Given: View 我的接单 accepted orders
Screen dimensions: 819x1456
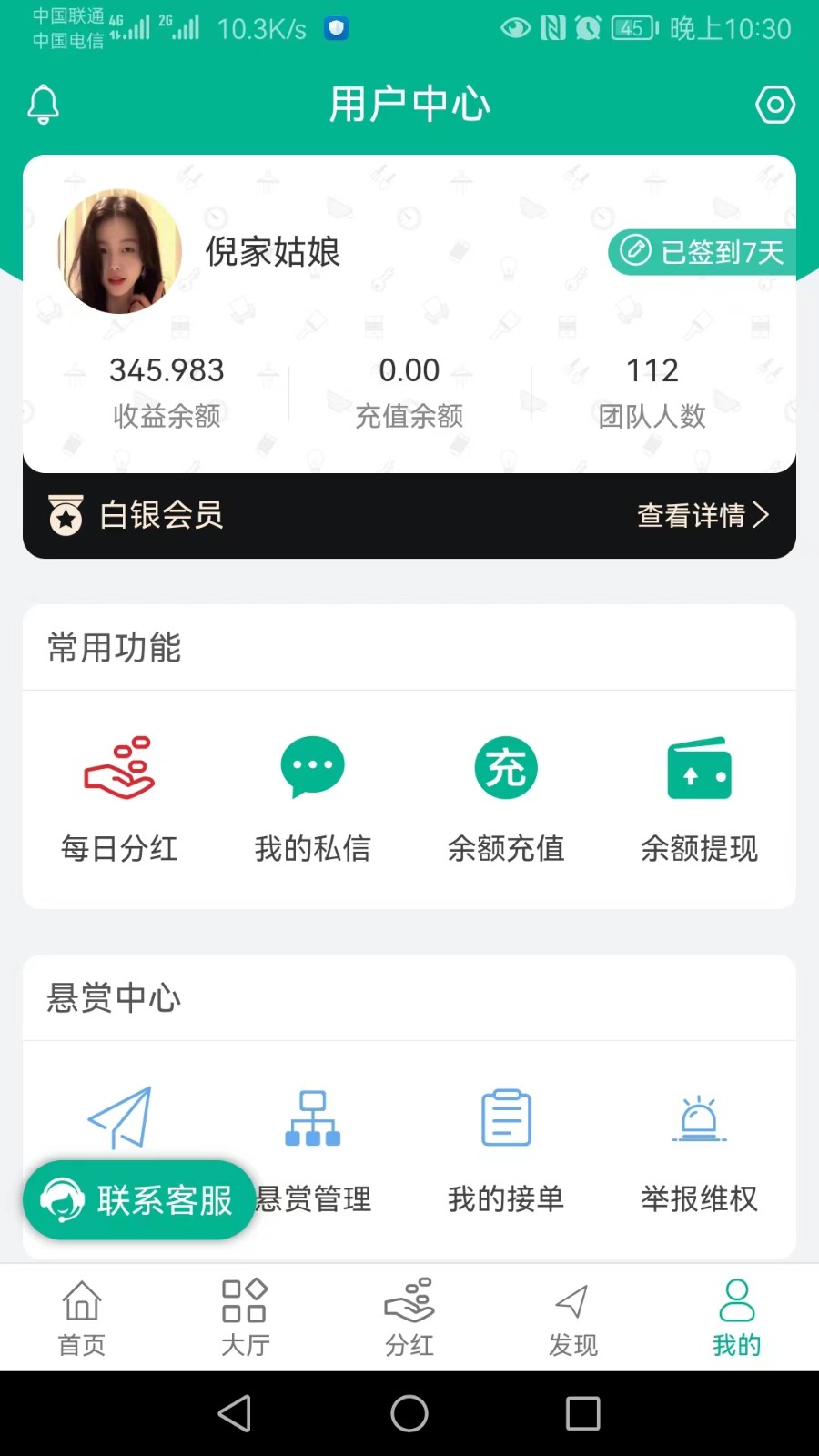Looking at the screenshot, I should click(506, 1148).
